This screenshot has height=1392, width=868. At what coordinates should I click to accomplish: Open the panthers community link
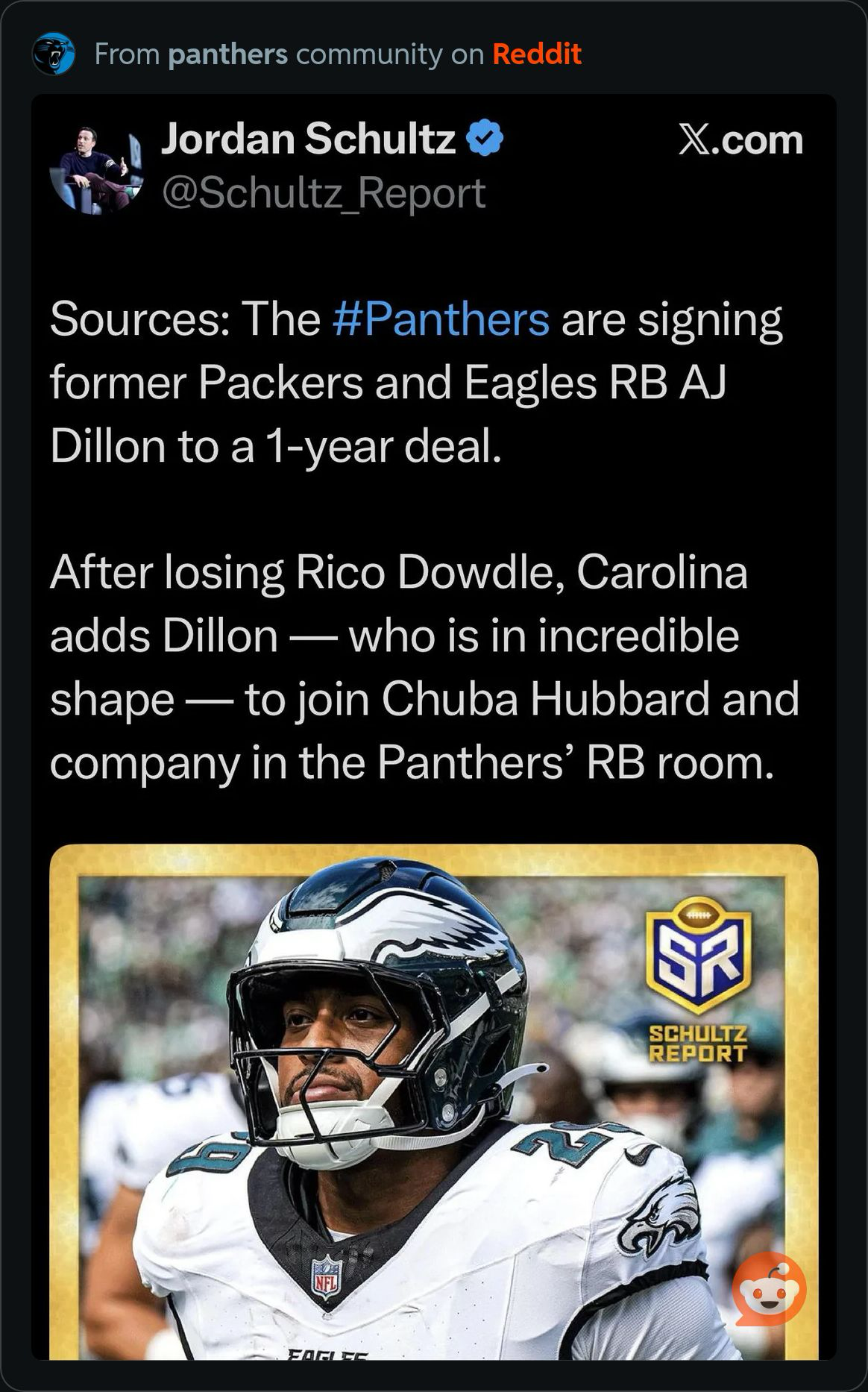(x=227, y=54)
